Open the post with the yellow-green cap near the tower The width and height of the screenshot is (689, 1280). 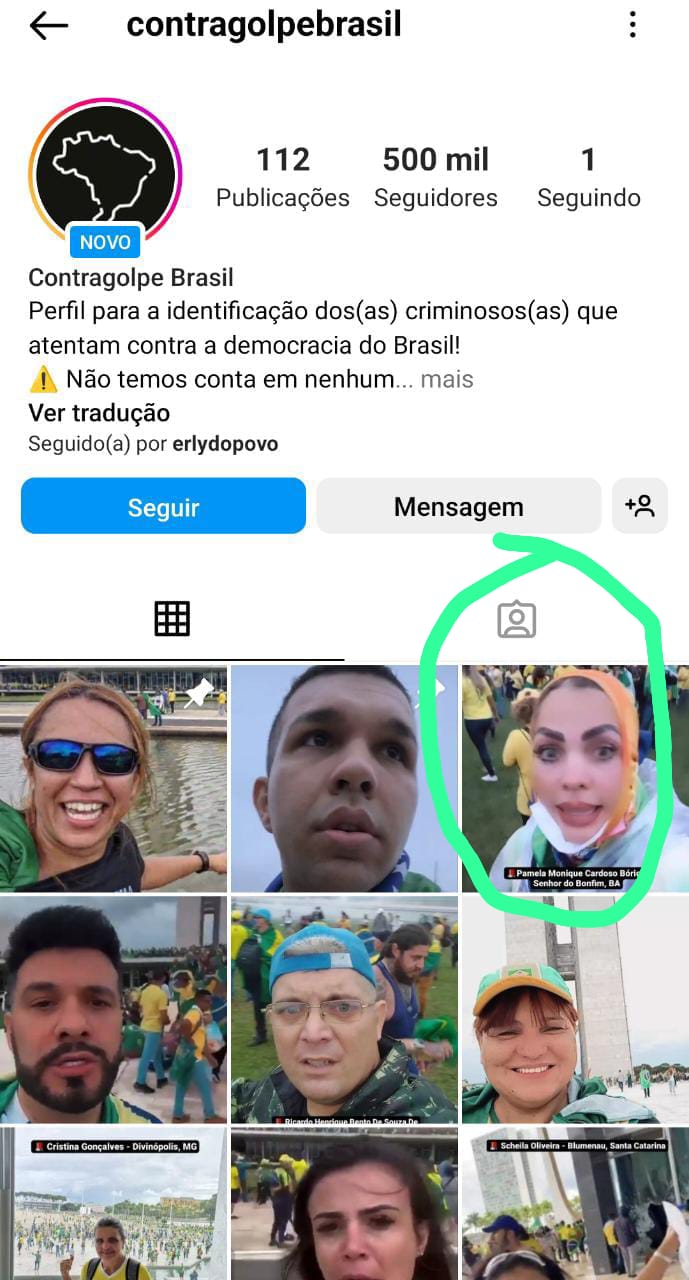[x=575, y=1010]
